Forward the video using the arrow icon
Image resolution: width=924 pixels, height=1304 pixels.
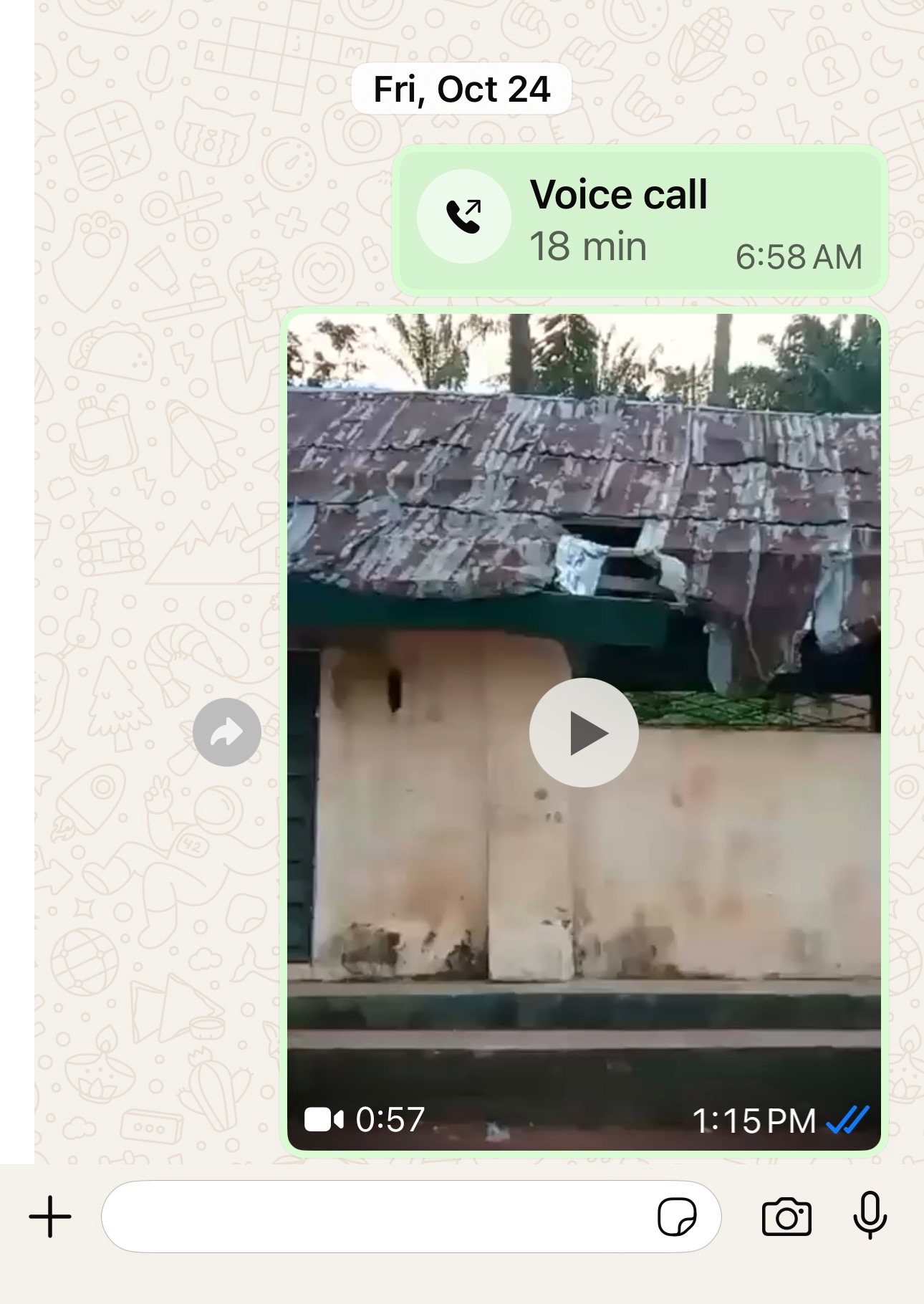(x=227, y=732)
